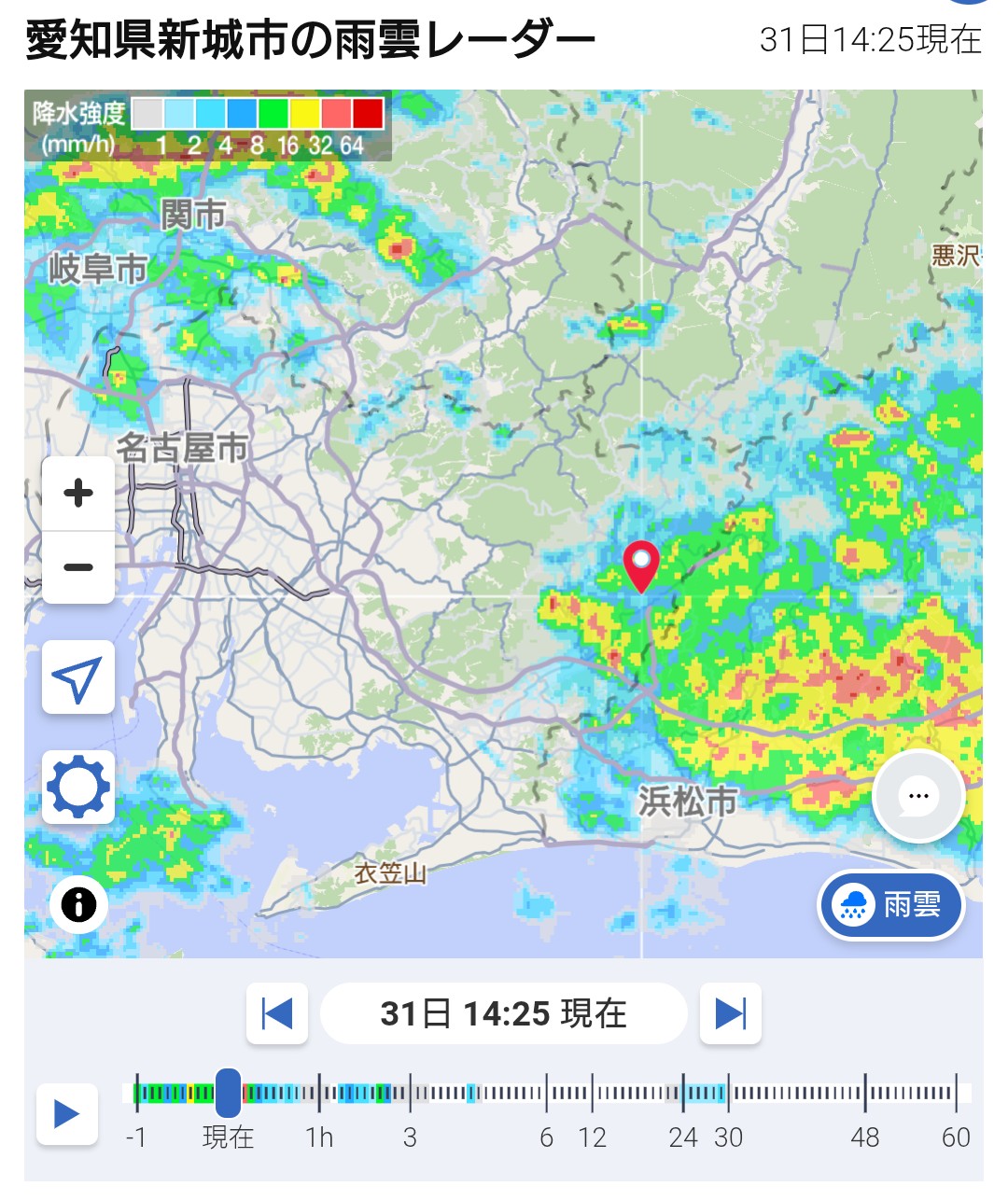Zoom in on the radar map
Image resolution: width=1008 pixels, height=1200 pixels.
78,493
